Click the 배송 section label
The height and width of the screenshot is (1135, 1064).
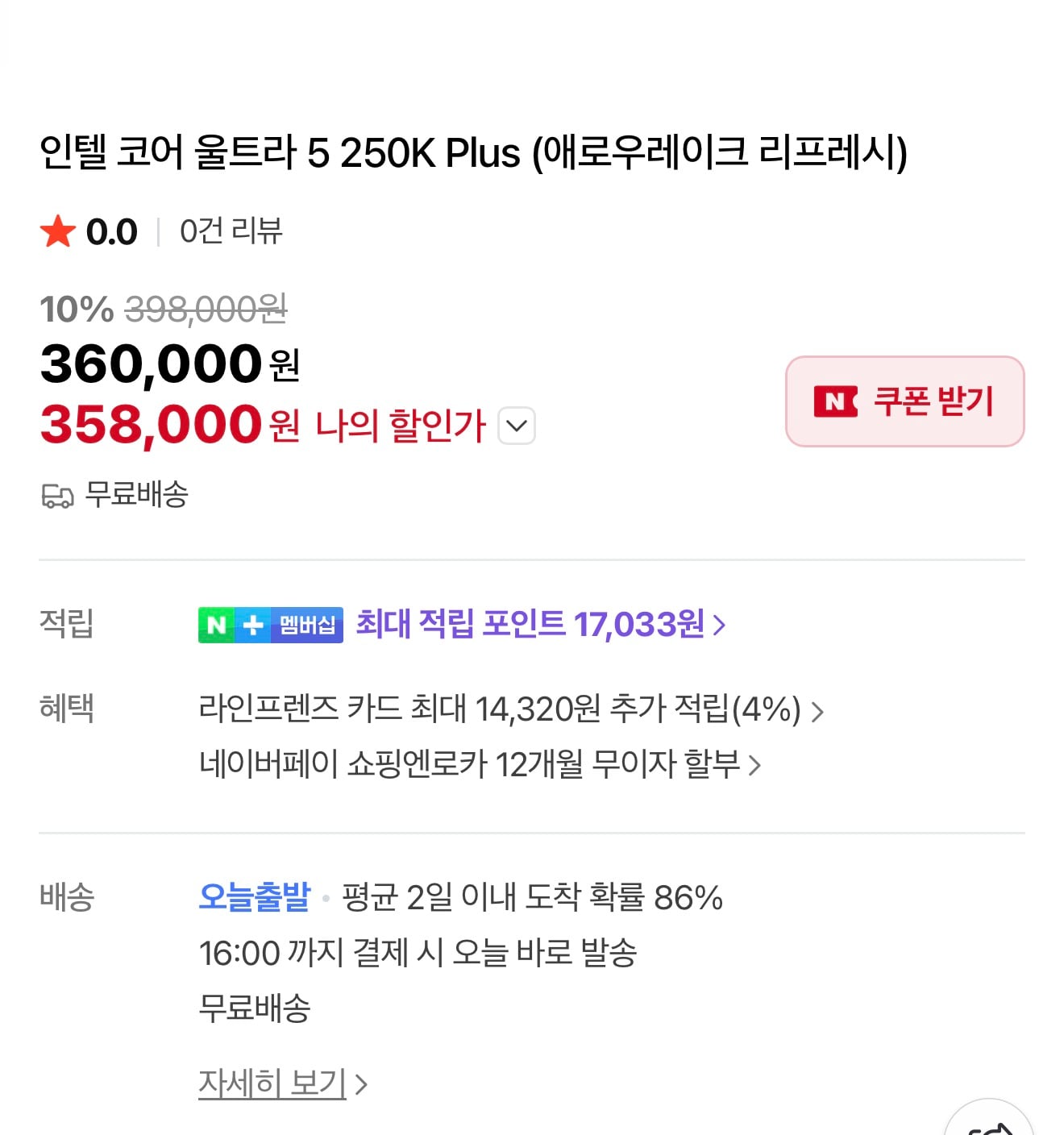[x=67, y=897]
